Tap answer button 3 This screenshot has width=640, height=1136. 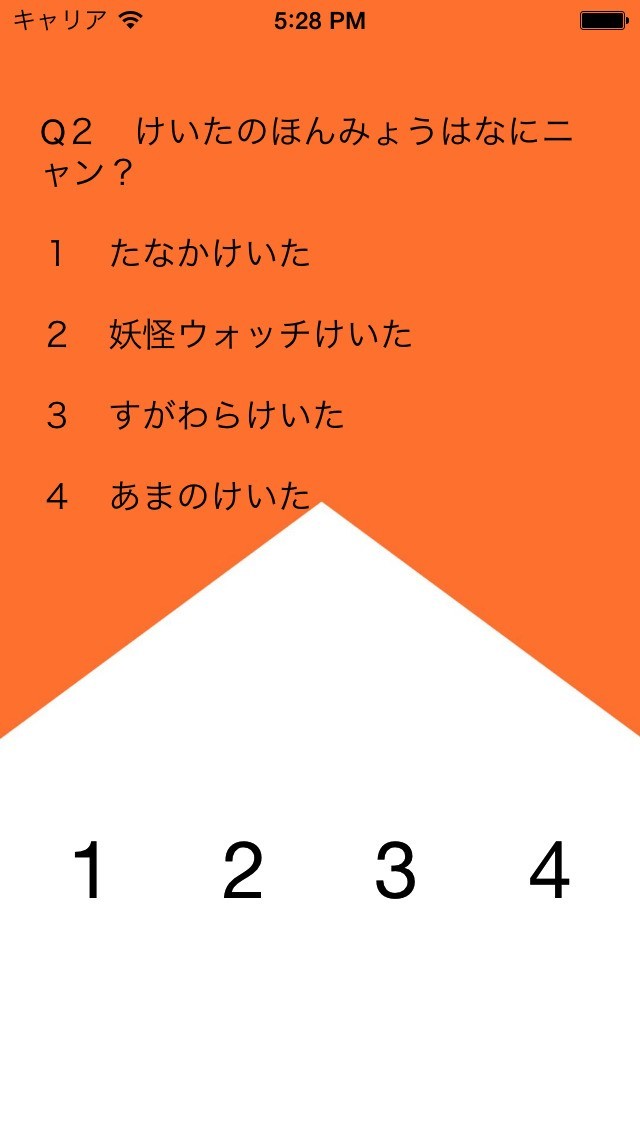click(396, 870)
